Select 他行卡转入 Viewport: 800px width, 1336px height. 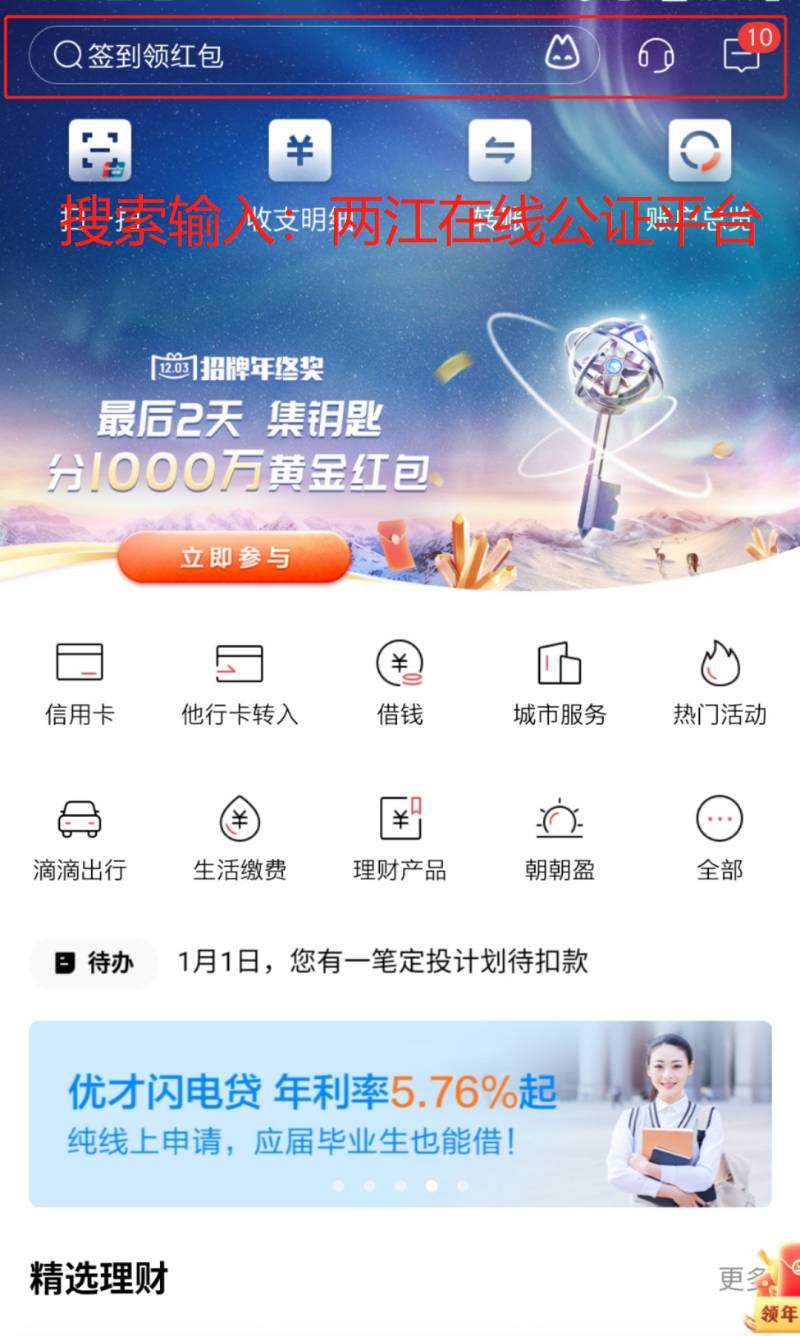pyautogui.click(x=240, y=682)
